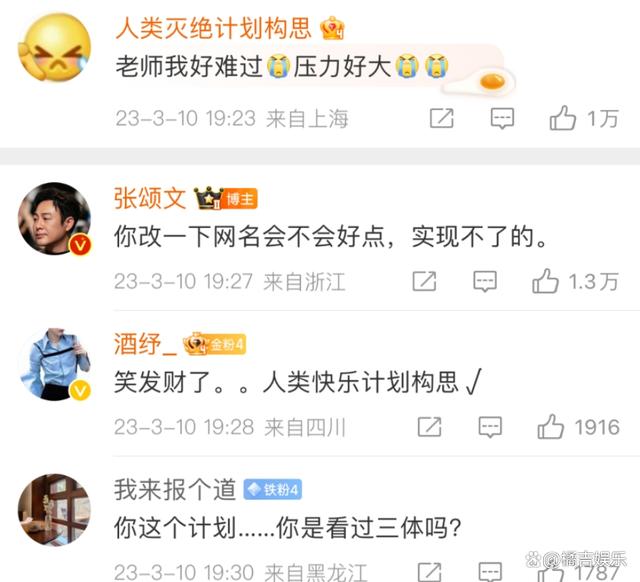Image resolution: width=640 pixels, height=582 pixels.
Task: Like the comment by 人类灭绝计划构思
Action: (564, 119)
